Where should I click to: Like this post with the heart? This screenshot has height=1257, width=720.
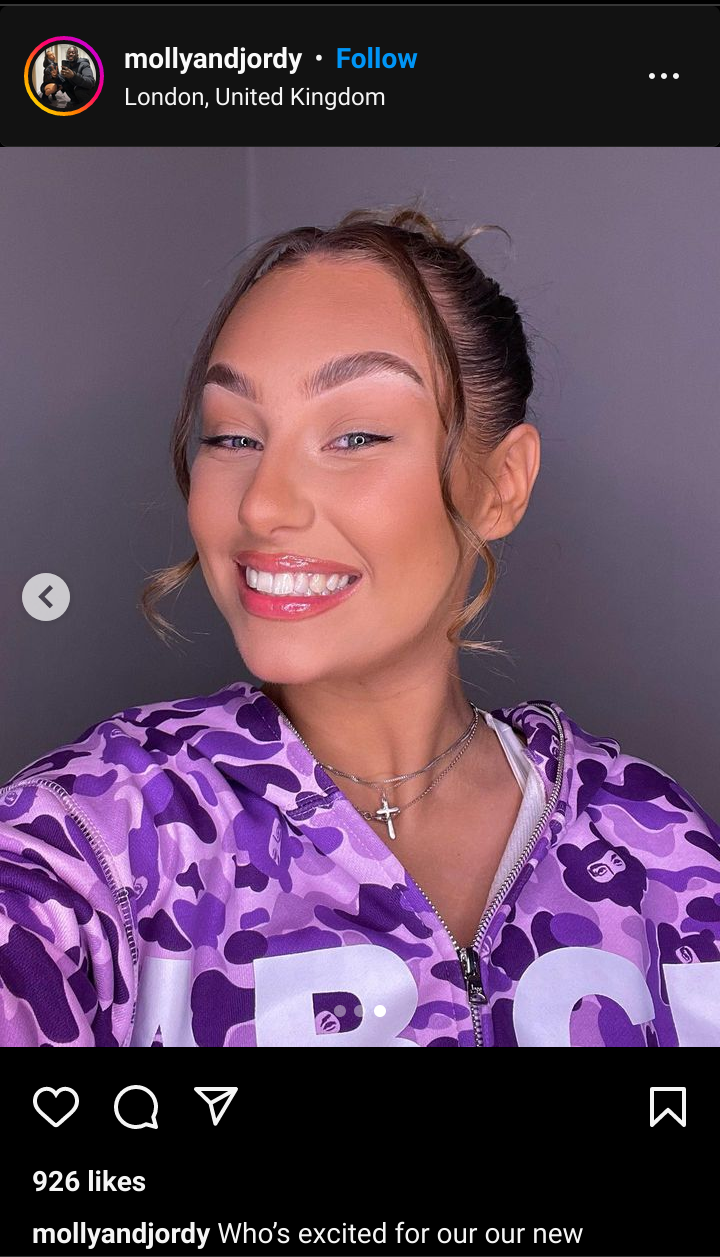(56, 1107)
